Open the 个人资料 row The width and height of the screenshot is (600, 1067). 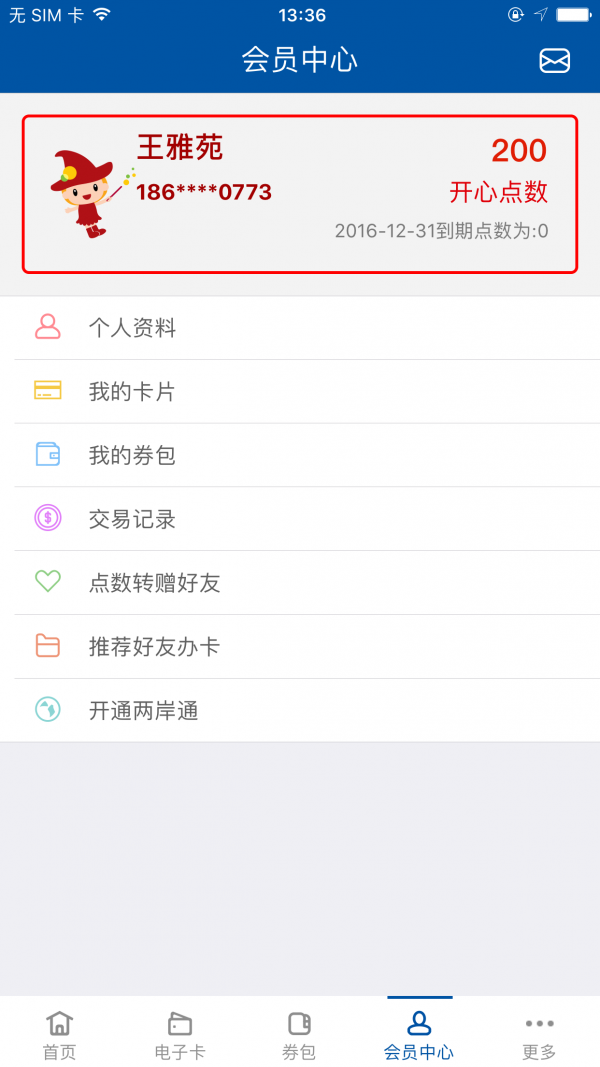point(300,328)
